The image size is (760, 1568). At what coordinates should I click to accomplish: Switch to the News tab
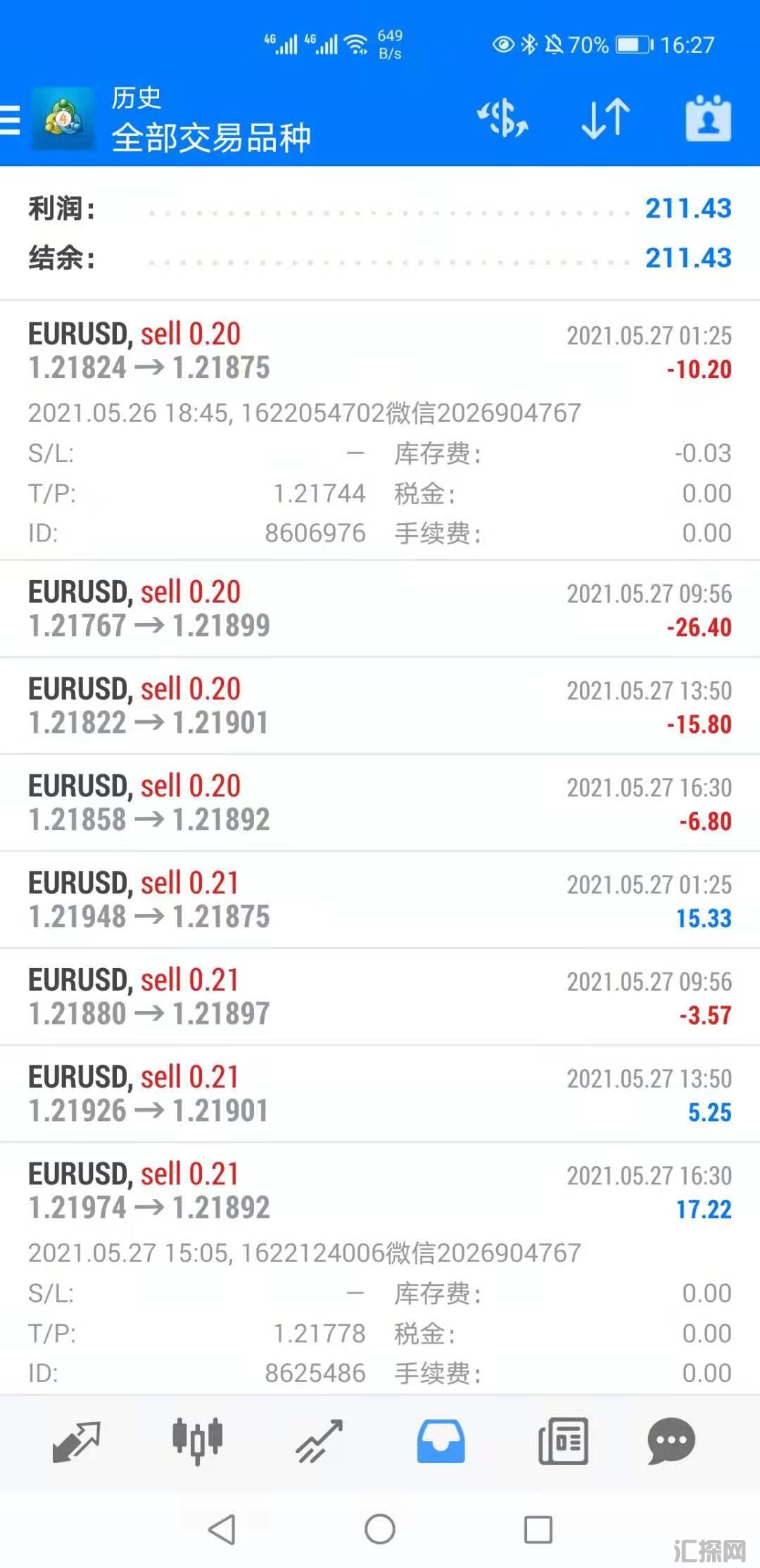(x=562, y=1441)
